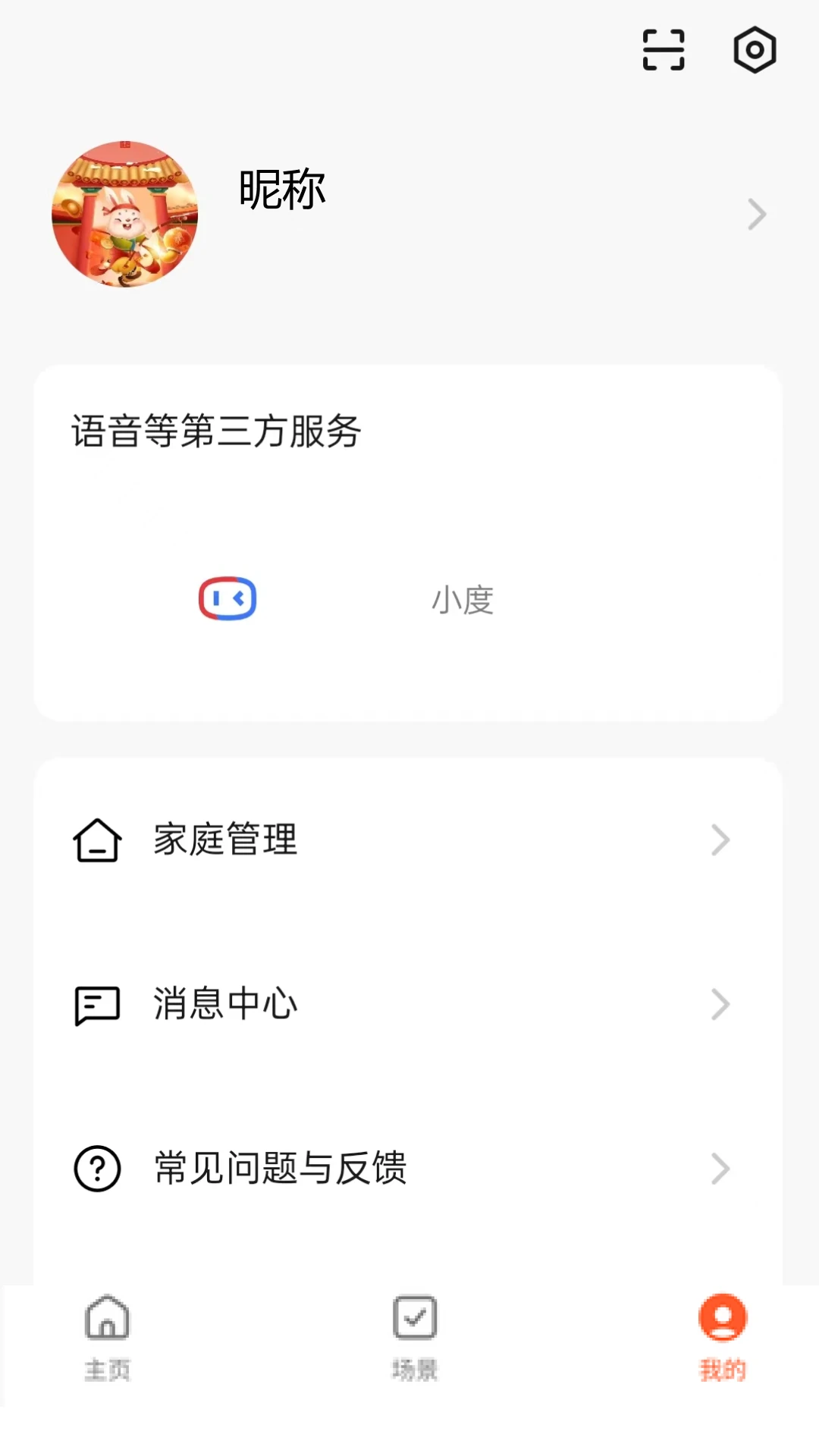Open 消息中心 page
Image resolution: width=819 pixels, height=1456 pixels.
tap(224, 1005)
